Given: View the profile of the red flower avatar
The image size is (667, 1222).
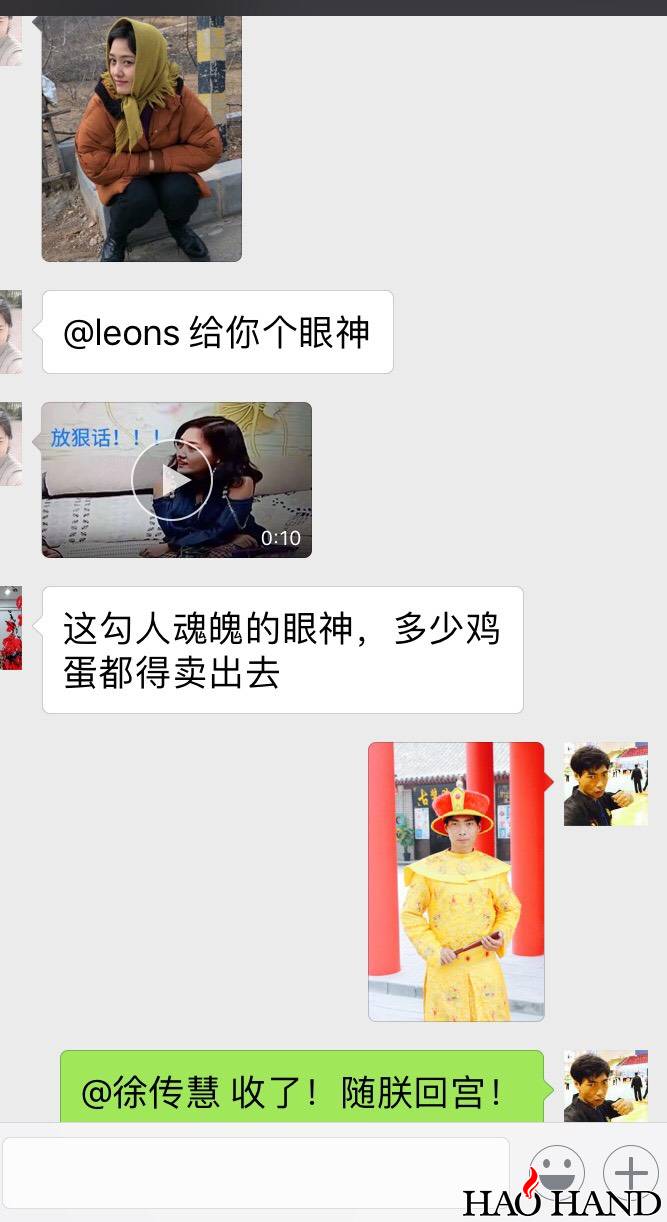Looking at the screenshot, I should point(10,628).
